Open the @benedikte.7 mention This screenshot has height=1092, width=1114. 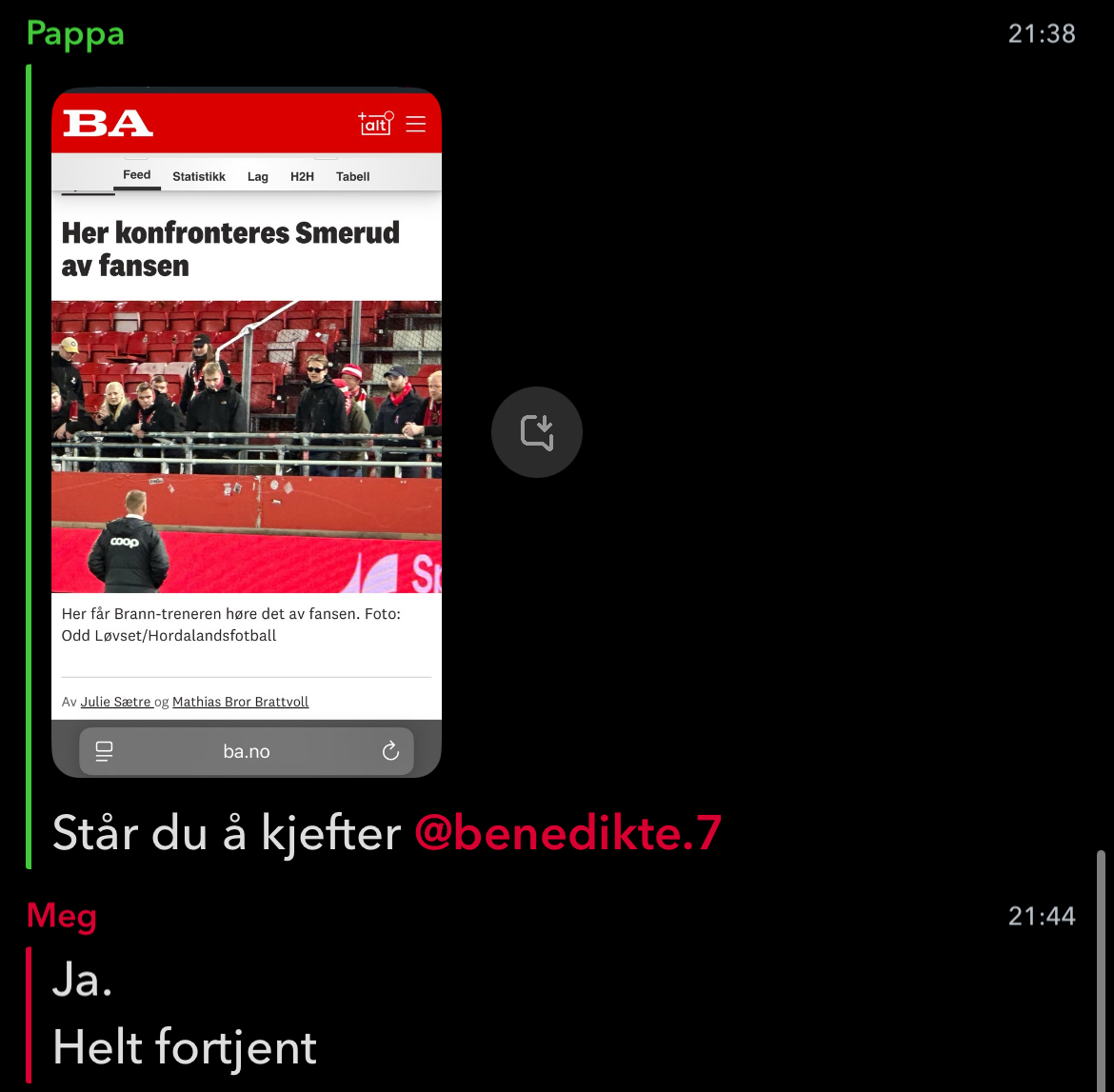[567, 833]
